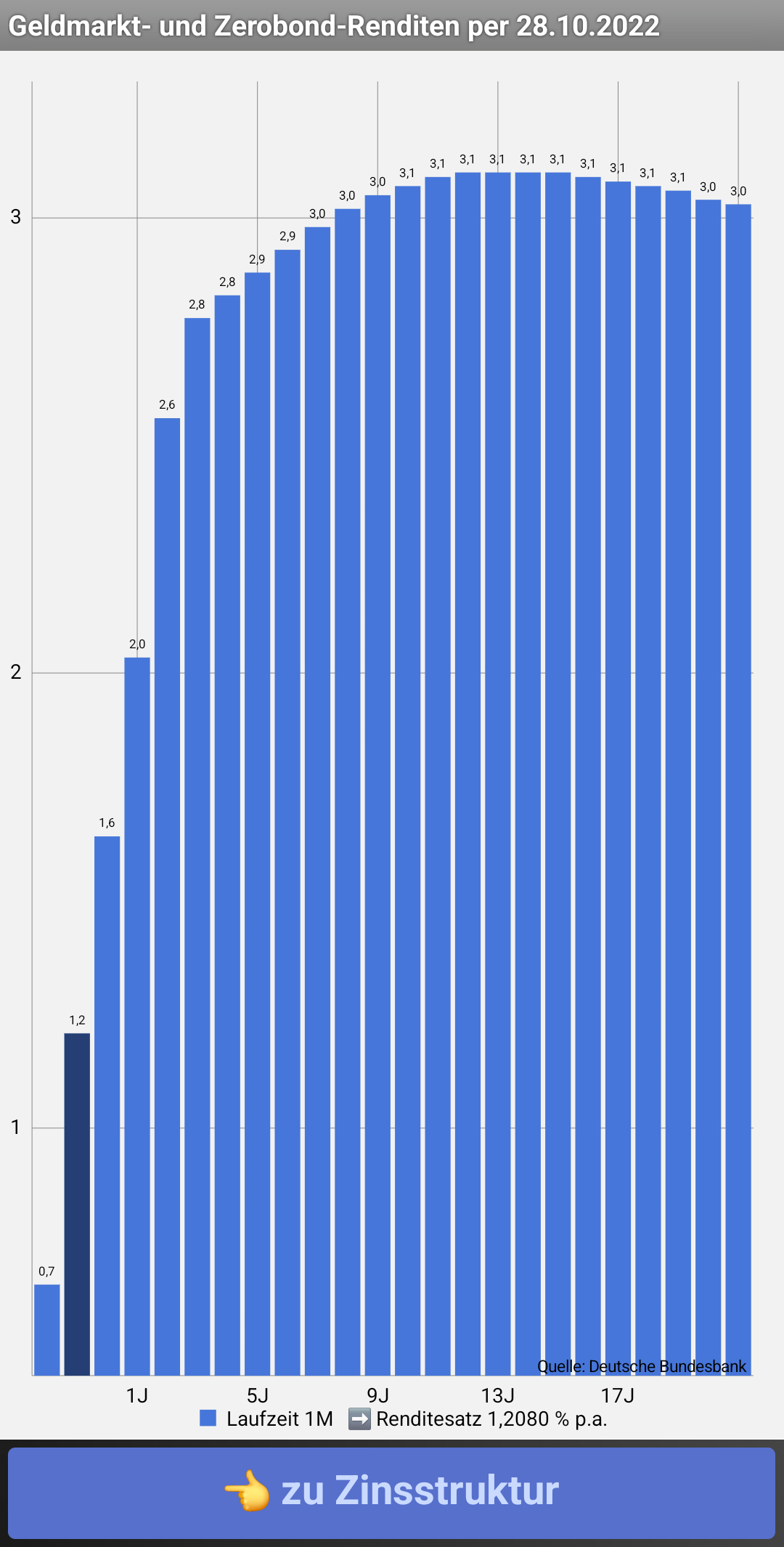
Task: Select the 0,7 bar in the chart
Action: point(47,1329)
